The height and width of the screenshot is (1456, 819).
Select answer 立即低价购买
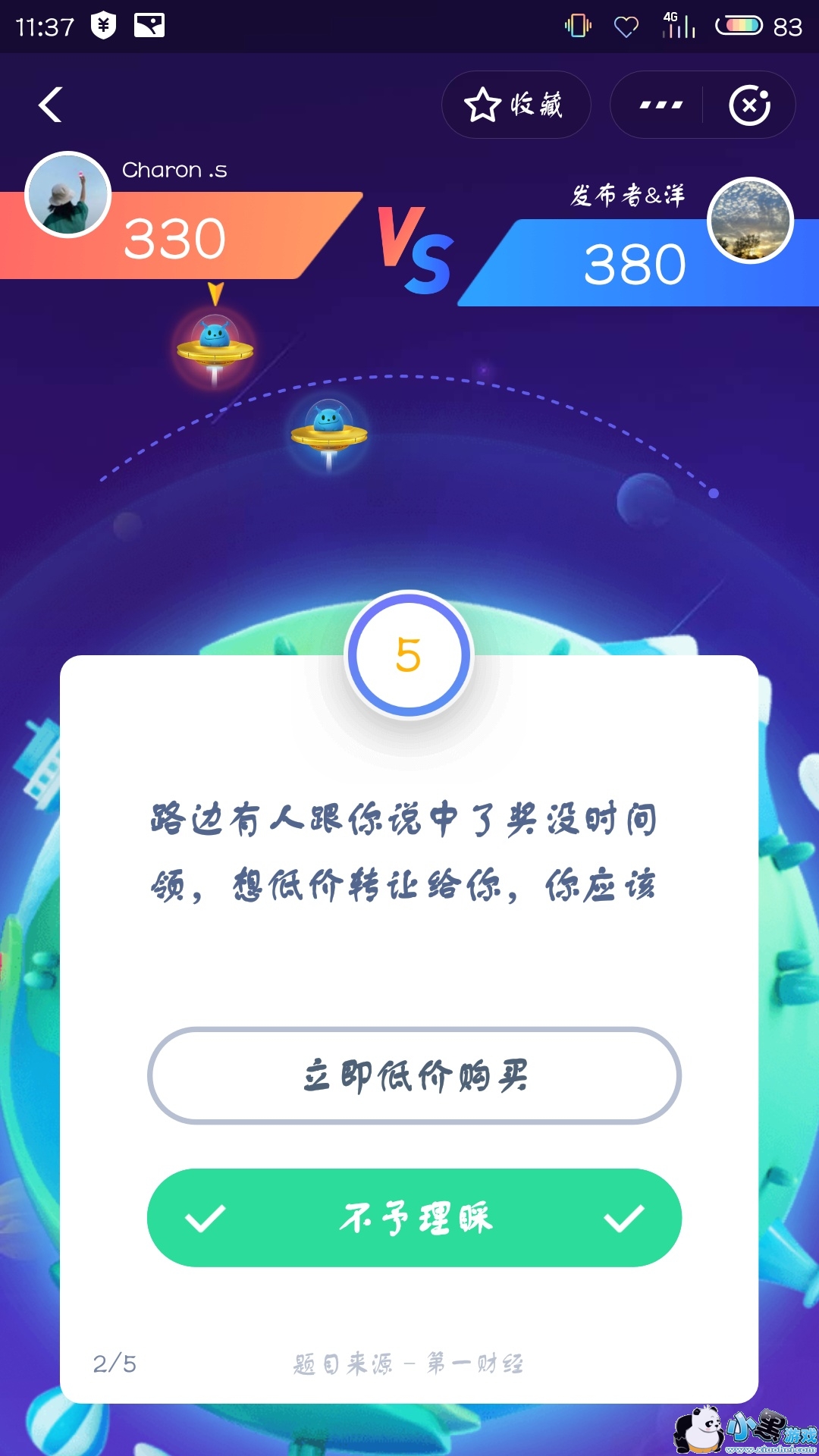[x=414, y=1075]
